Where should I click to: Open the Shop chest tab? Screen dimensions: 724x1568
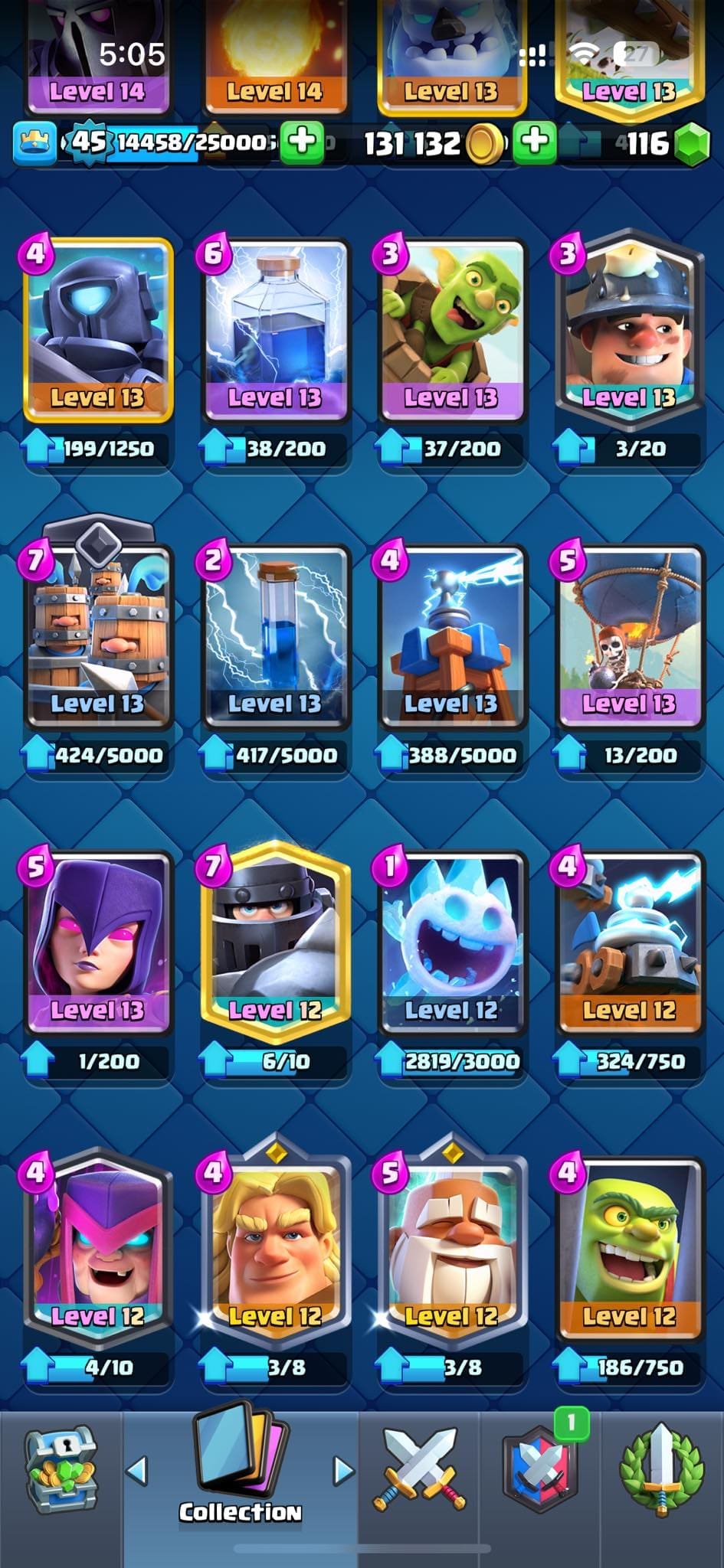pyautogui.click(x=61, y=1469)
